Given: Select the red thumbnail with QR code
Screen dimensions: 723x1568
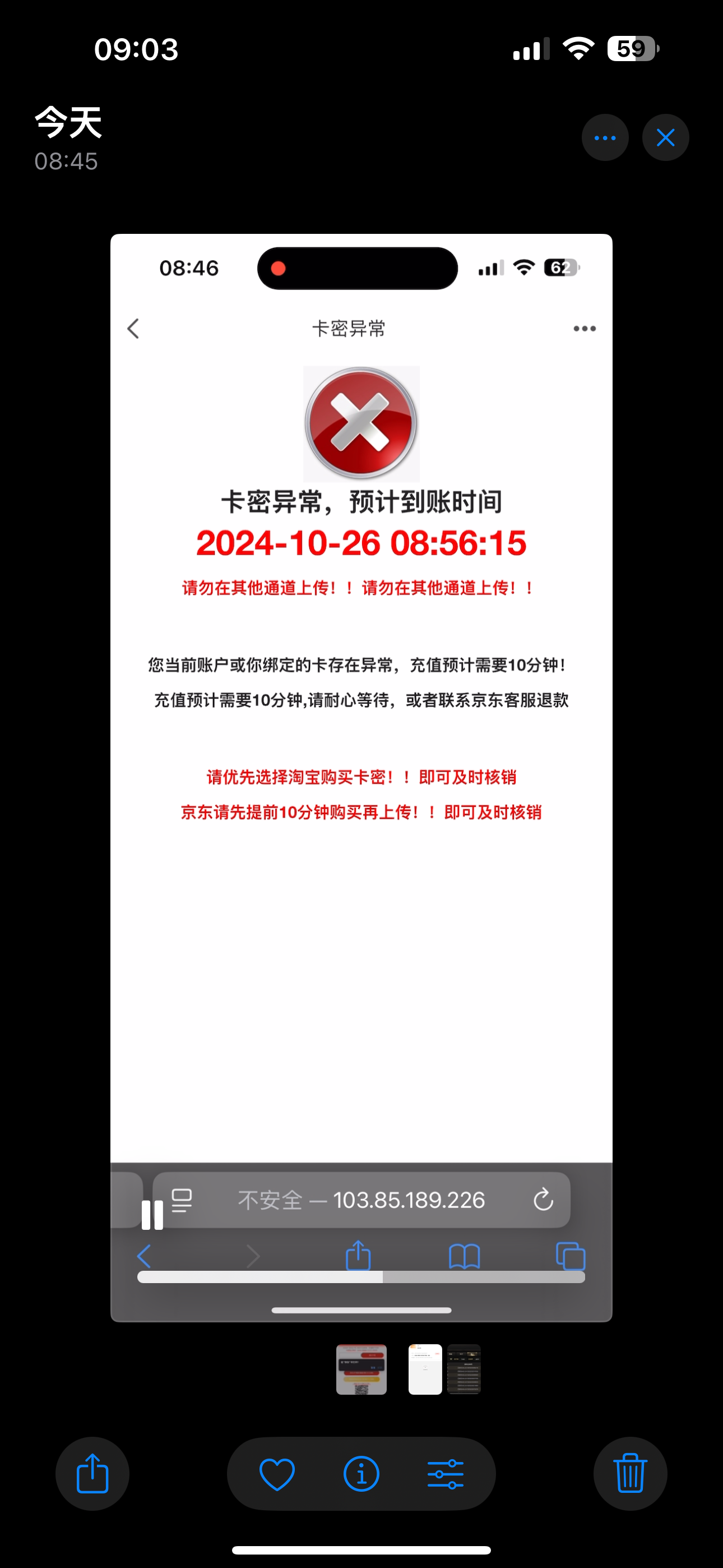Looking at the screenshot, I should click(x=361, y=1369).
